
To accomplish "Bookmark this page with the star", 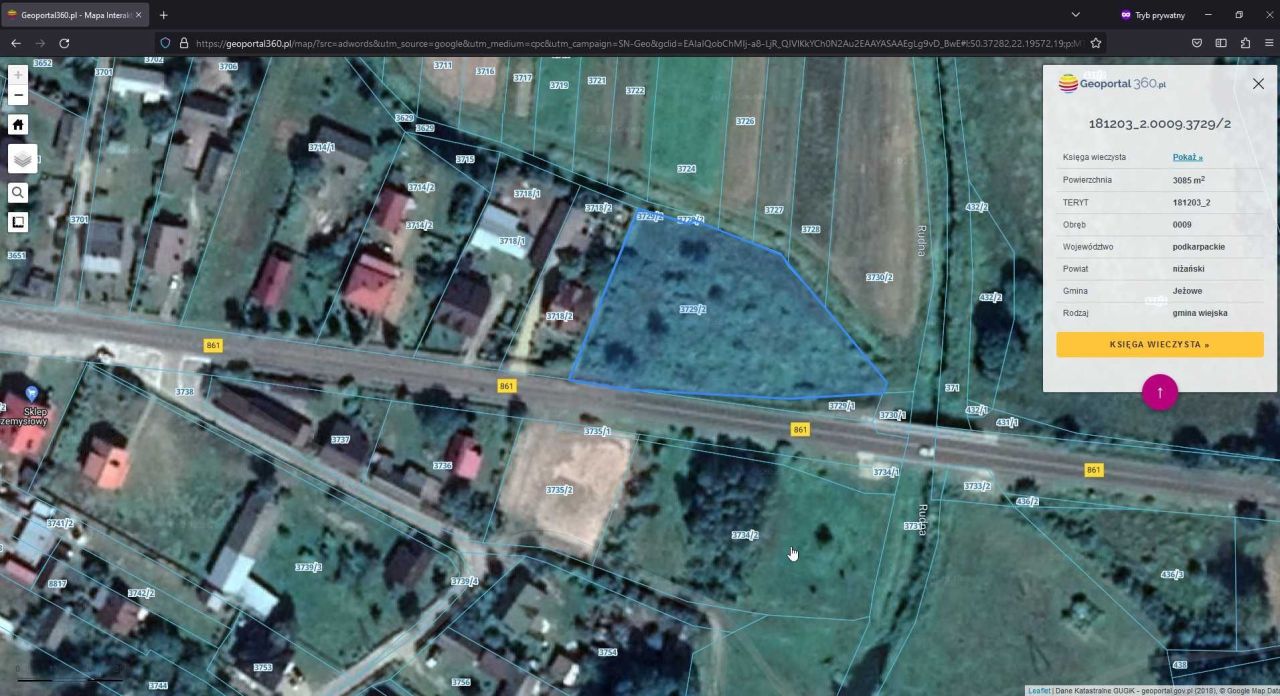I will [x=1096, y=43].
